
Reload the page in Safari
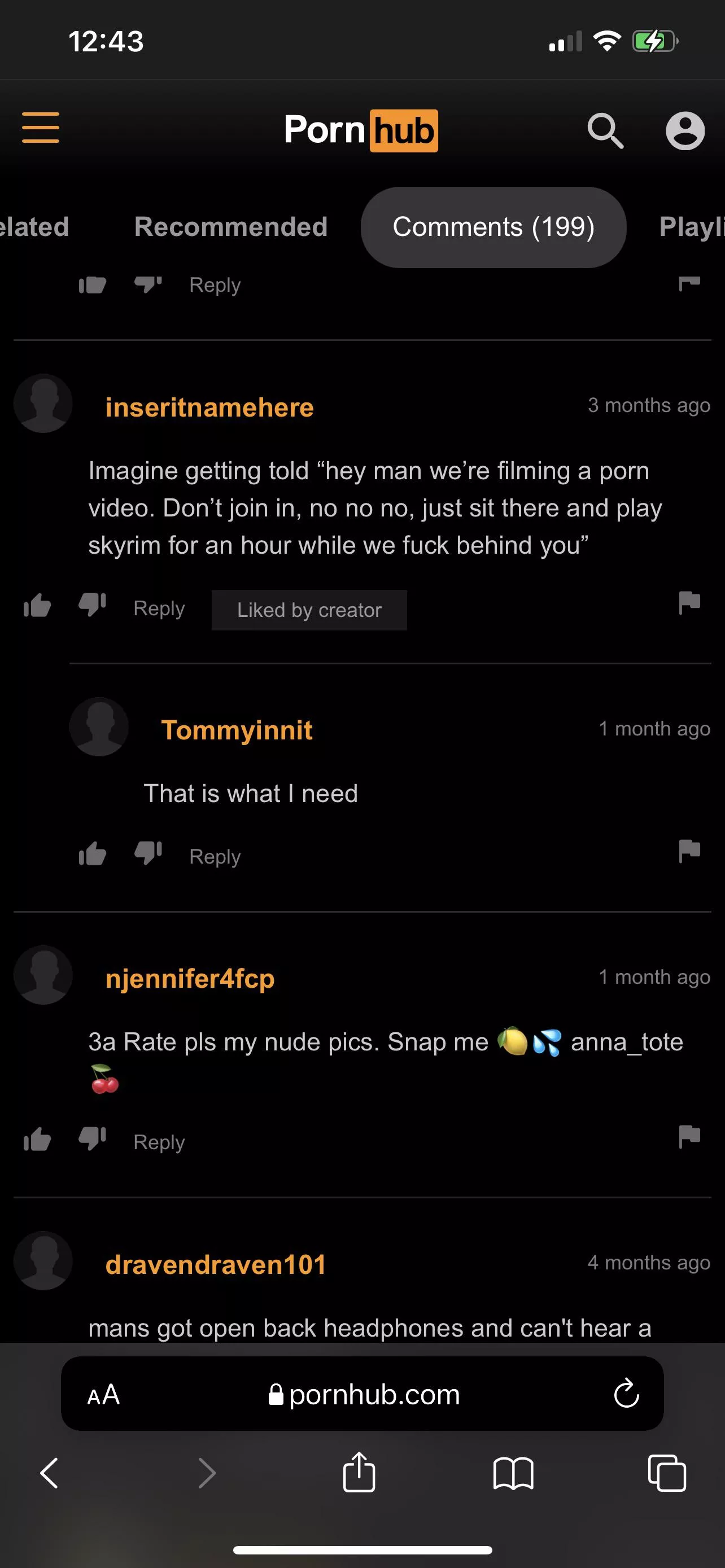626,1394
